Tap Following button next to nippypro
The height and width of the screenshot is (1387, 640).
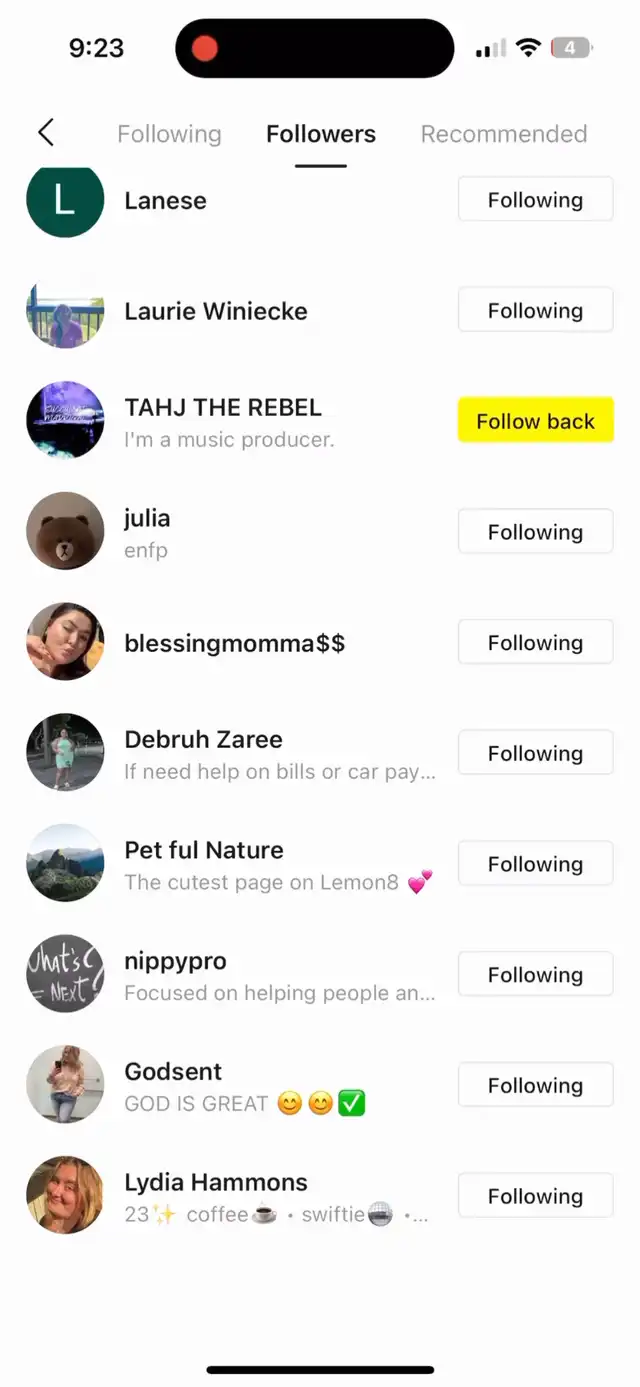coord(536,975)
